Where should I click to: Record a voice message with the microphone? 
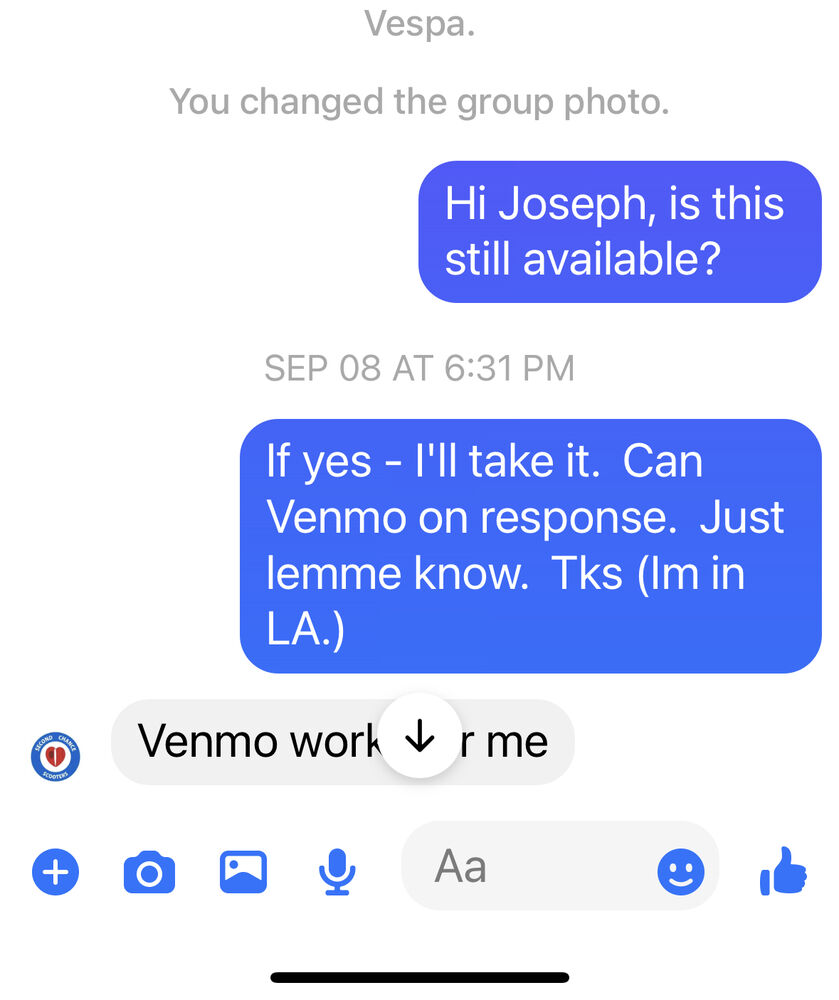pos(337,872)
